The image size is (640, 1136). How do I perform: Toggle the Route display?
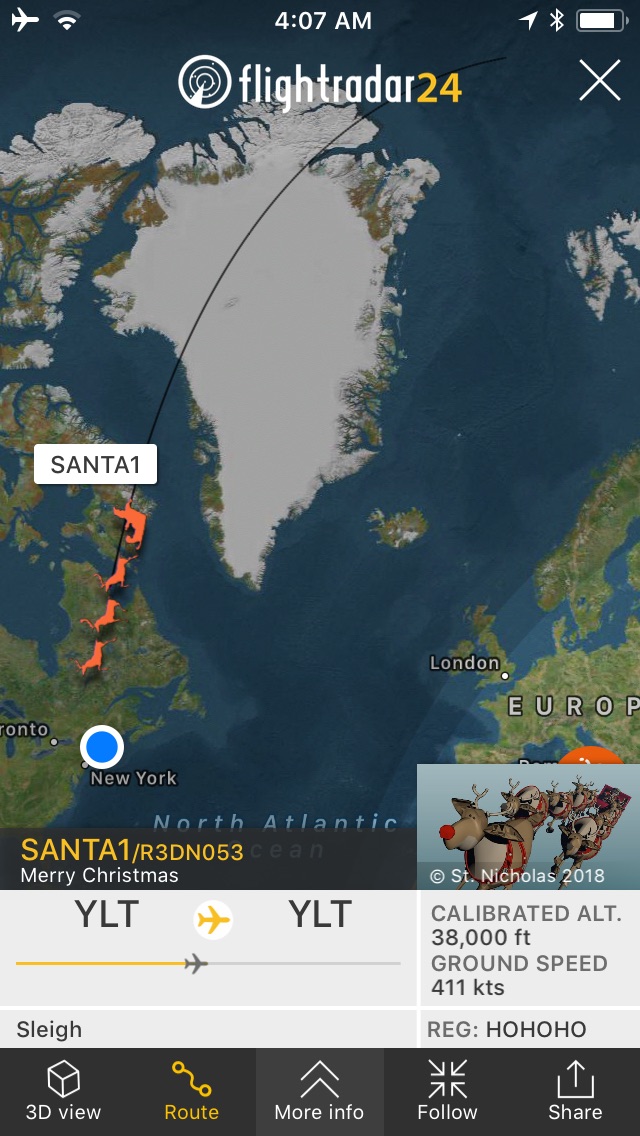(191, 1092)
